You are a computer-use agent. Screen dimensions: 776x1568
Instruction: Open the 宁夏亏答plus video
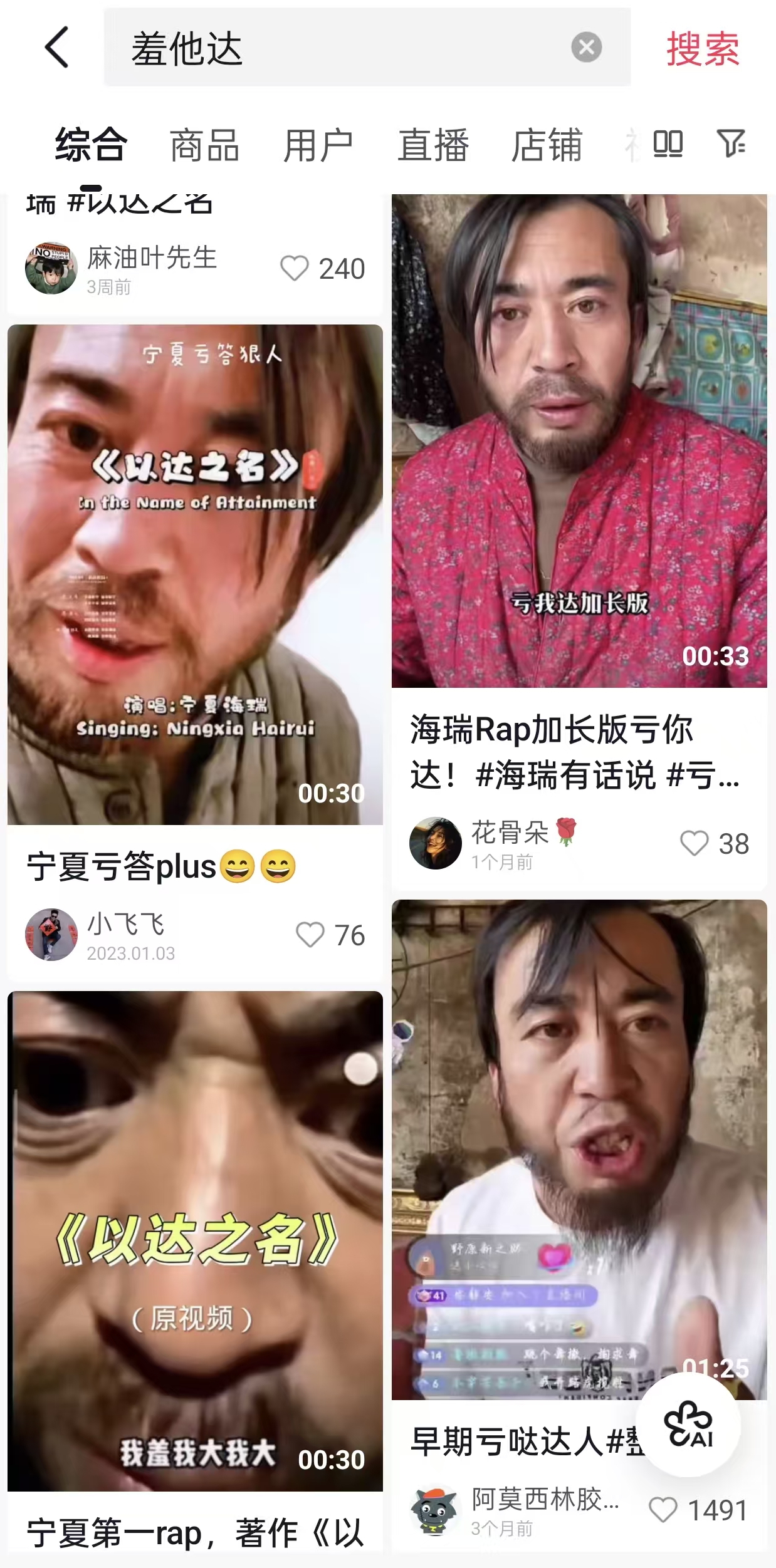[195, 574]
